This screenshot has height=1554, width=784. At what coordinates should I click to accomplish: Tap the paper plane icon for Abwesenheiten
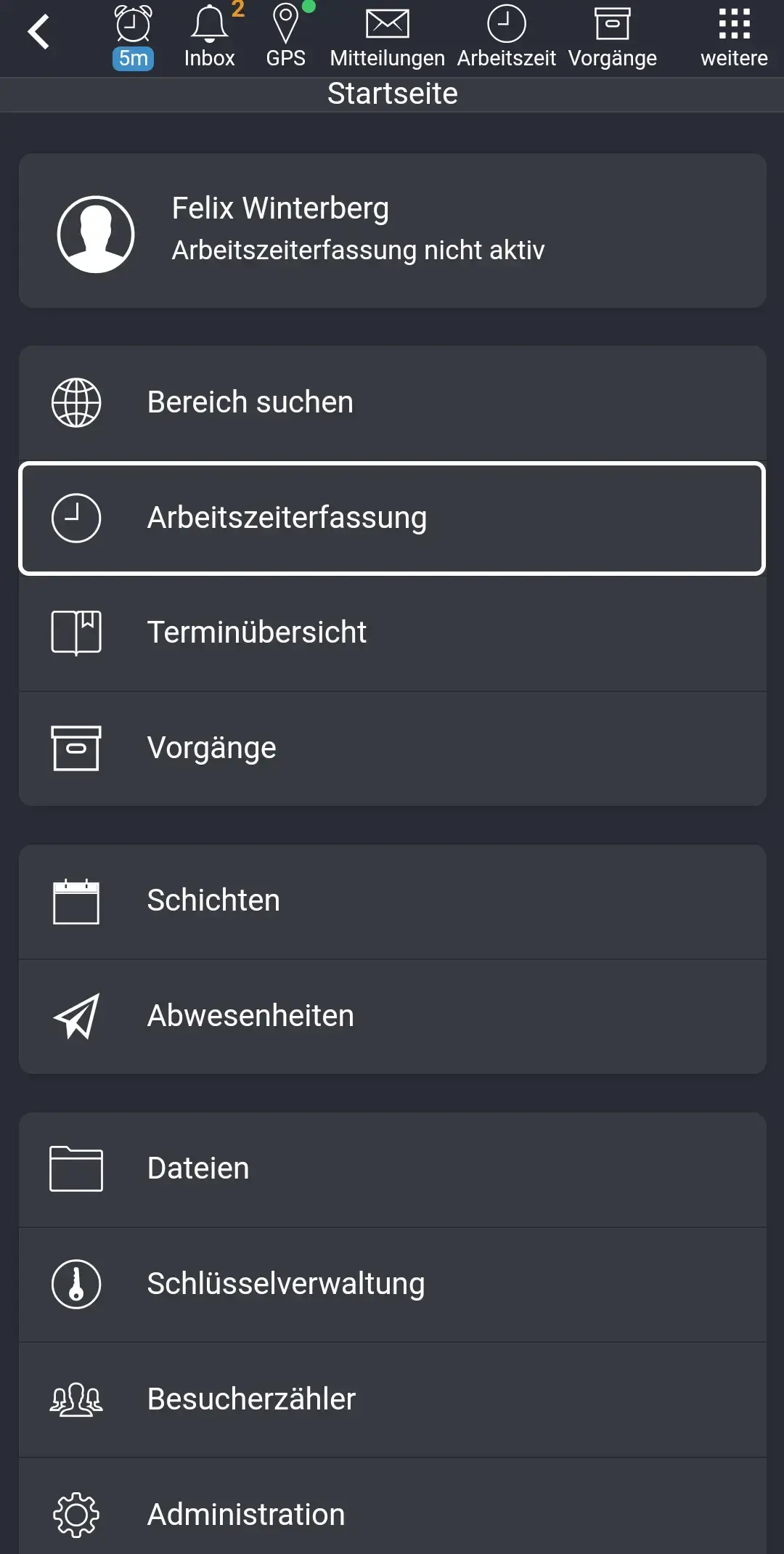pos(75,1015)
